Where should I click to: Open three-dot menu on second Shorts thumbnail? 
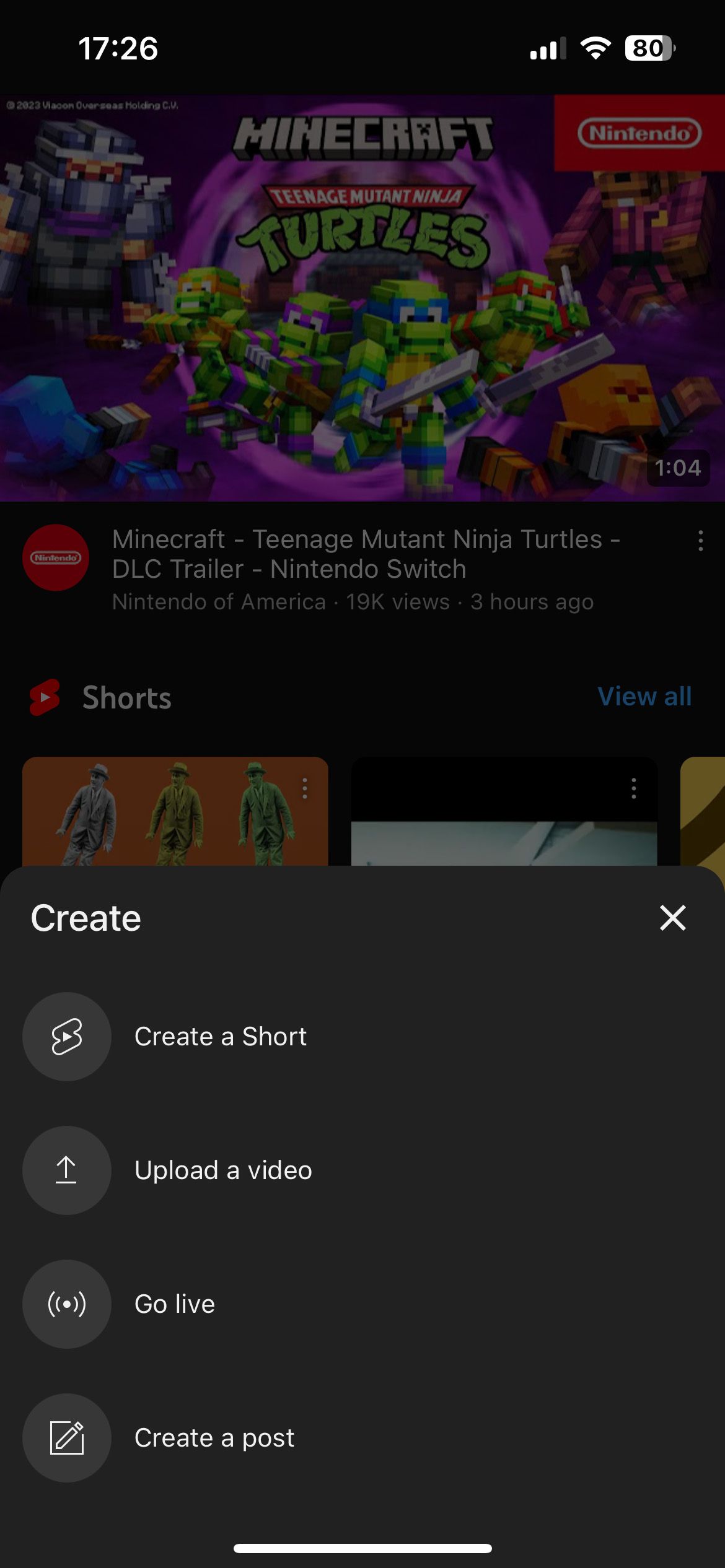tap(633, 789)
